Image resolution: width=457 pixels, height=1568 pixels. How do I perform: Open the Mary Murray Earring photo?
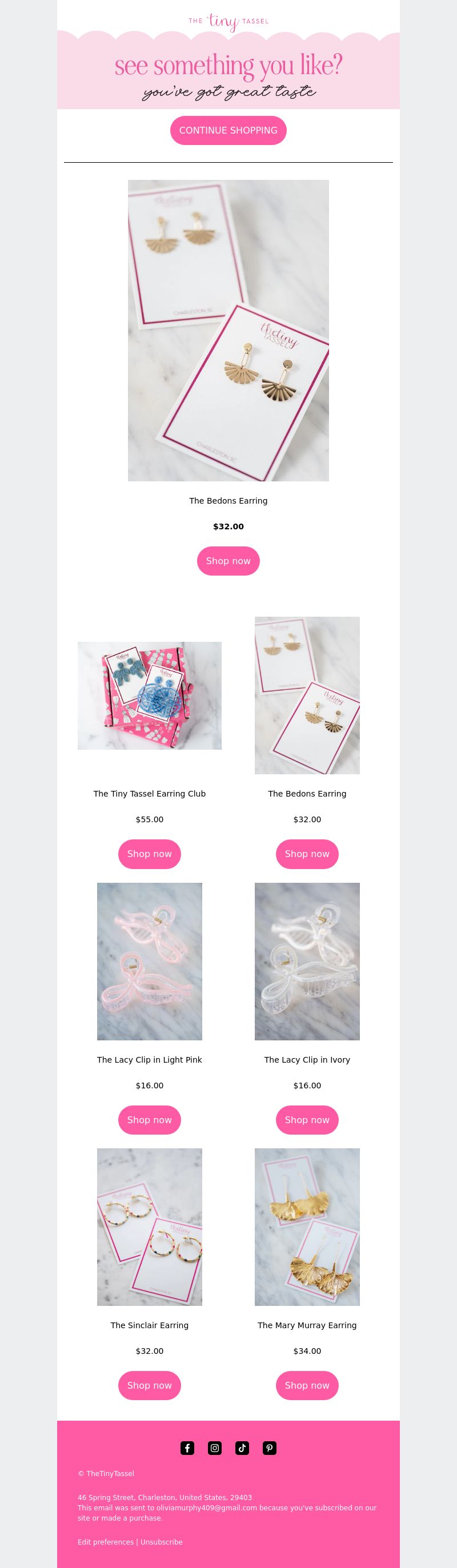point(307,1227)
